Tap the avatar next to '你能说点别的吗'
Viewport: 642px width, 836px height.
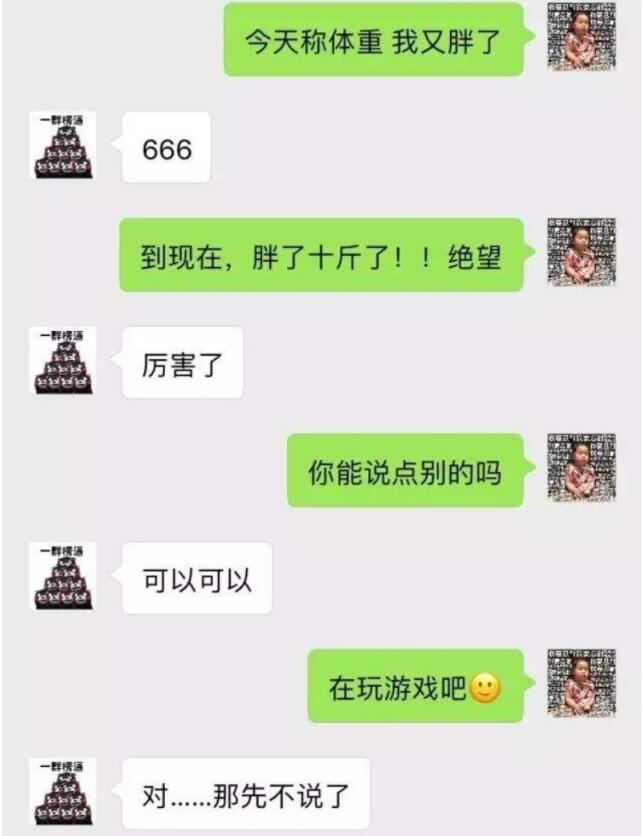click(x=581, y=468)
